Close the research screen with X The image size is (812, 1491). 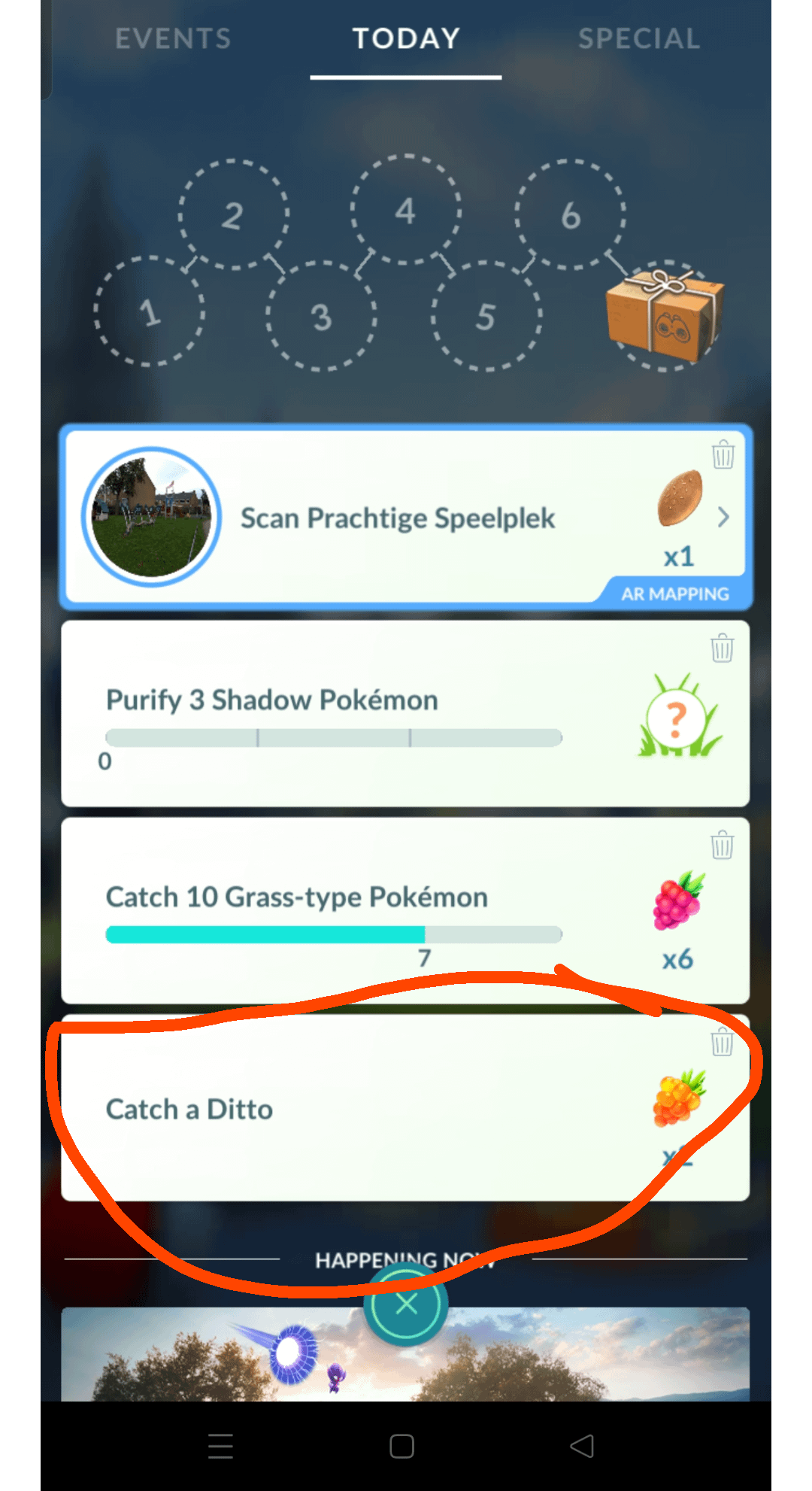click(x=406, y=1304)
